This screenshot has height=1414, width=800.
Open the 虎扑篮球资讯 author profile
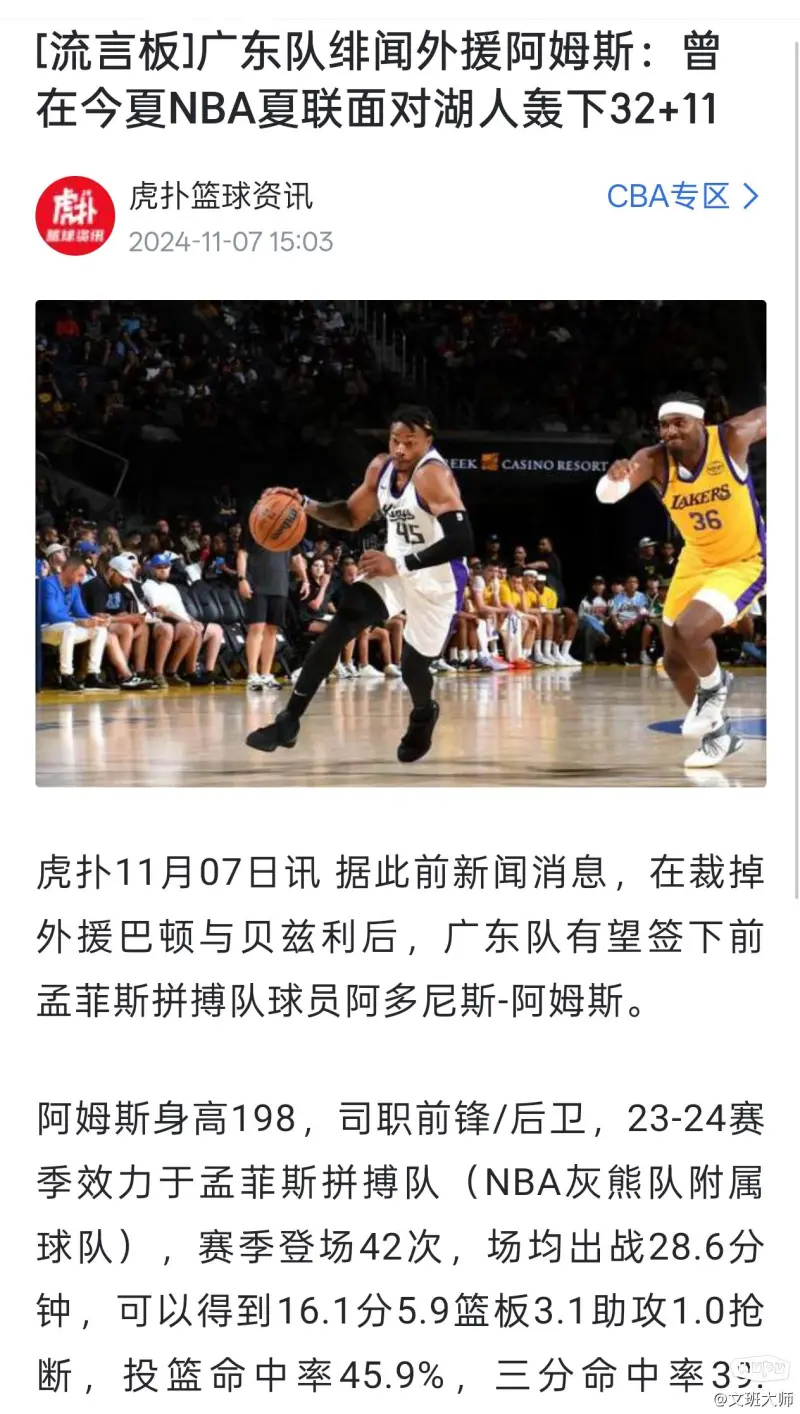pos(220,196)
